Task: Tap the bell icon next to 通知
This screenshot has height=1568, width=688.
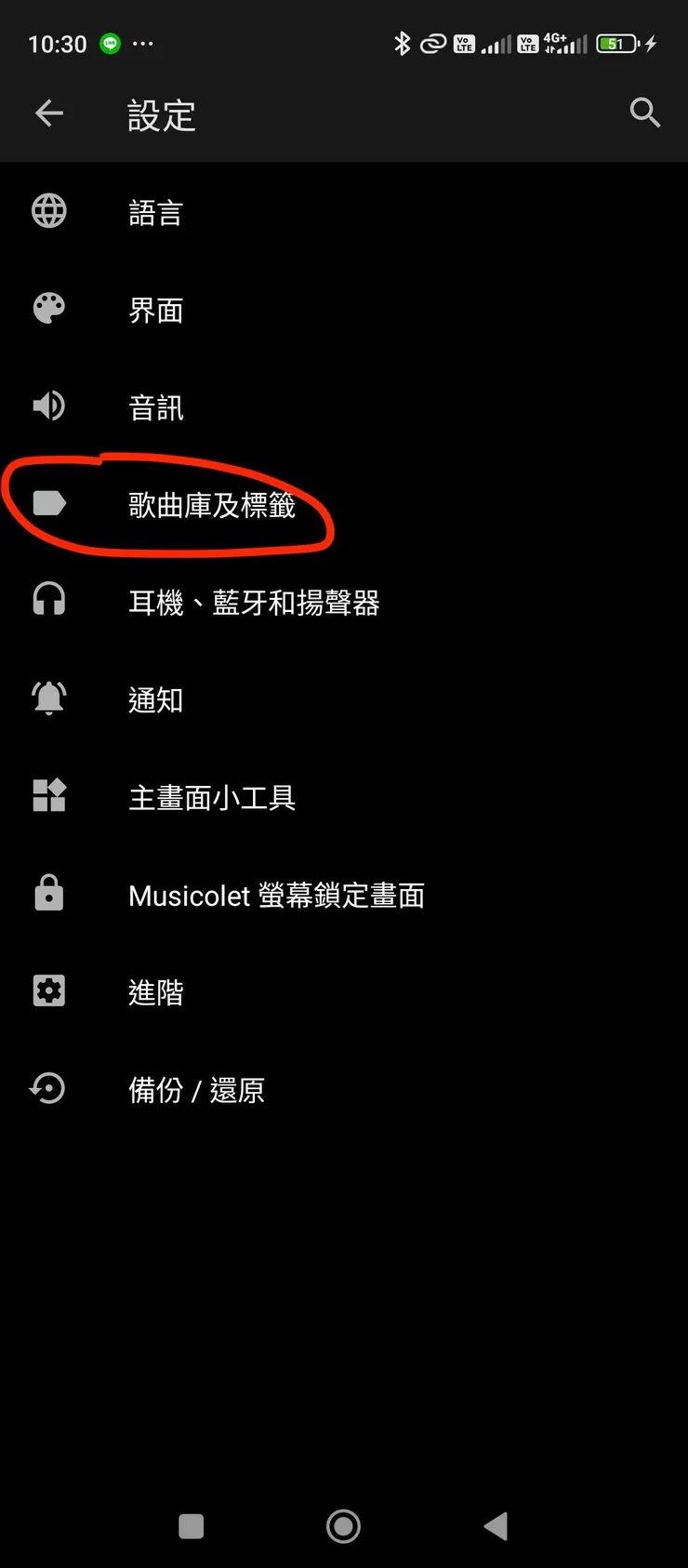Action: pyautogui.click(x=47, y=698)
